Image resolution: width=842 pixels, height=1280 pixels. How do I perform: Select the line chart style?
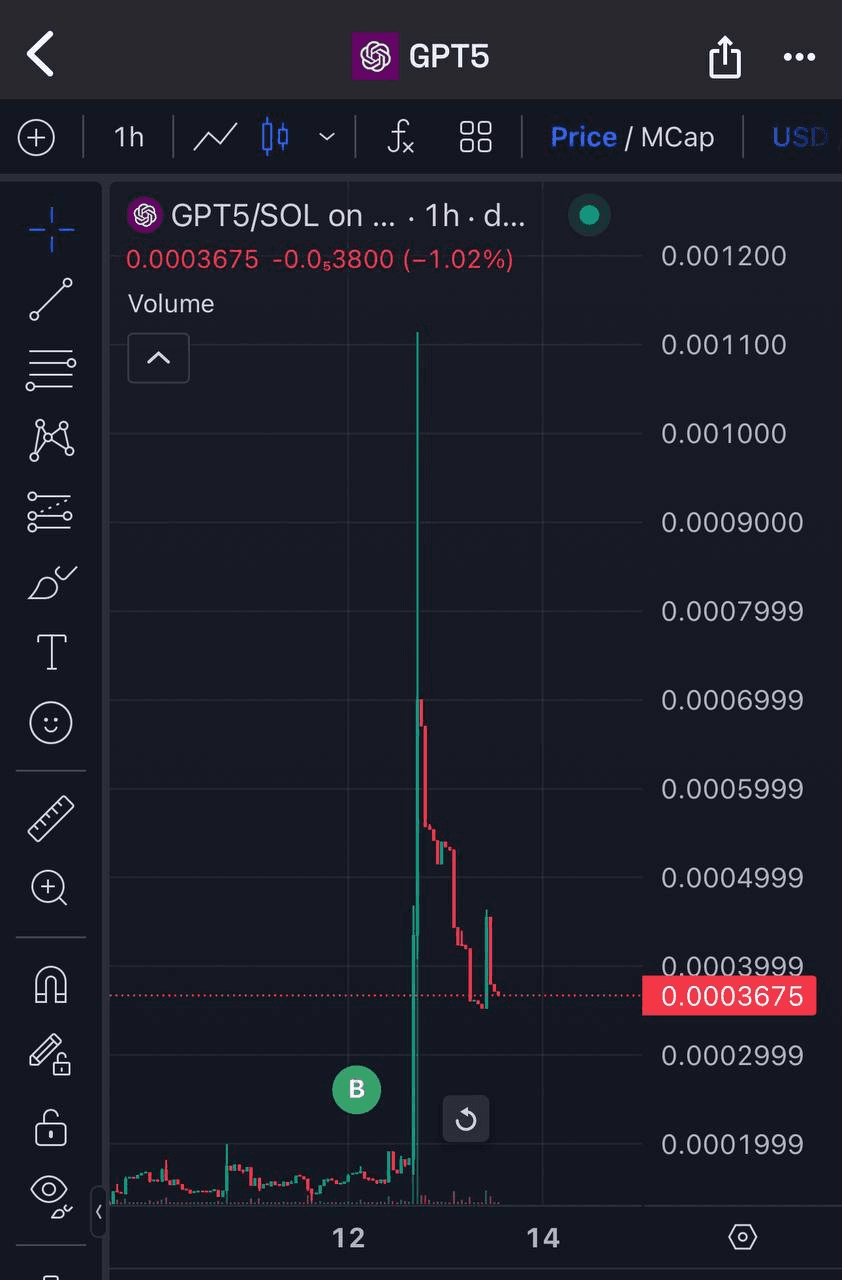tap(215, 137)
